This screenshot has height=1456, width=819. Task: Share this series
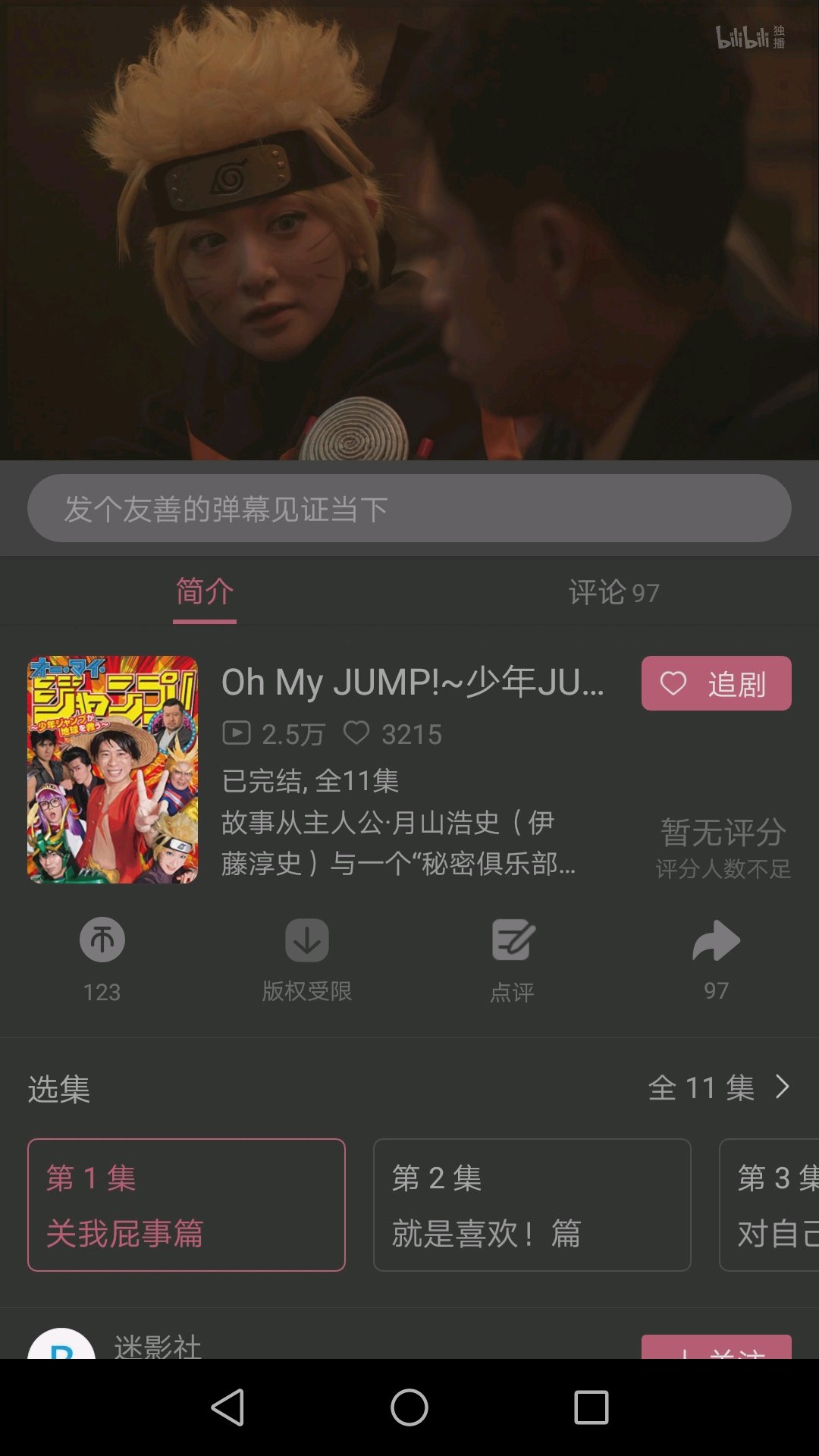716,941
